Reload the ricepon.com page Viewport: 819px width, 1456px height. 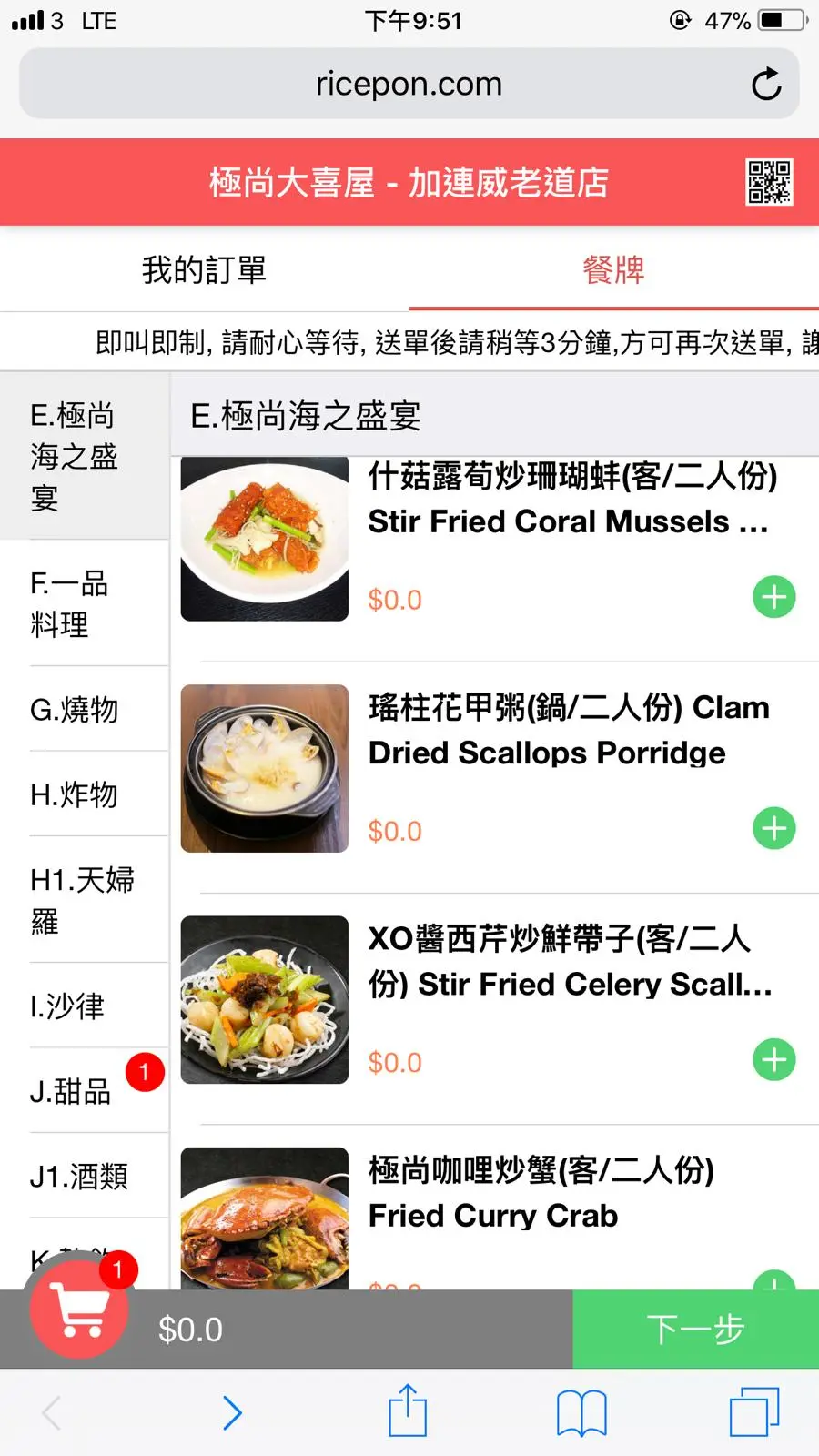pos(766,85)
